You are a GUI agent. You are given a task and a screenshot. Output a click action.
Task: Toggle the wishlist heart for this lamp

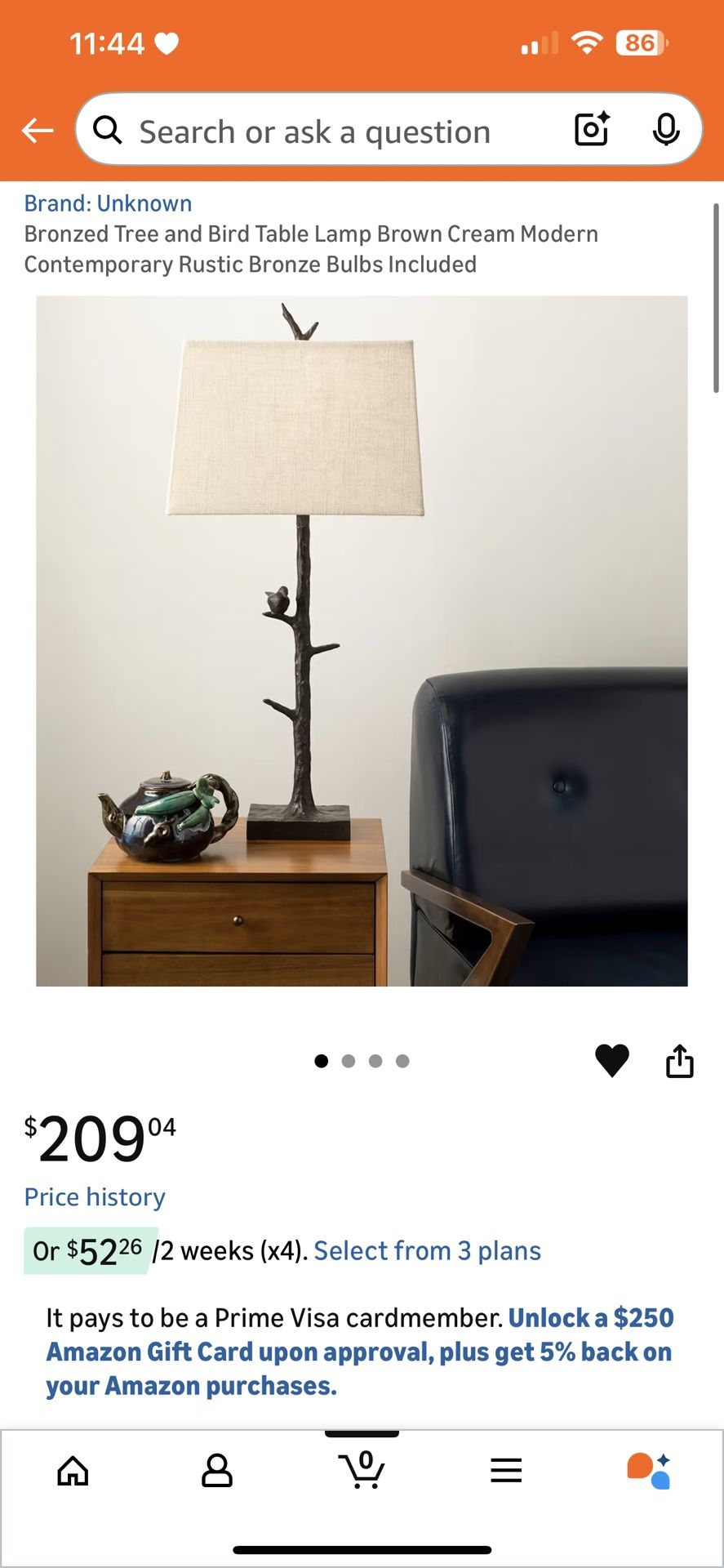611,1060
